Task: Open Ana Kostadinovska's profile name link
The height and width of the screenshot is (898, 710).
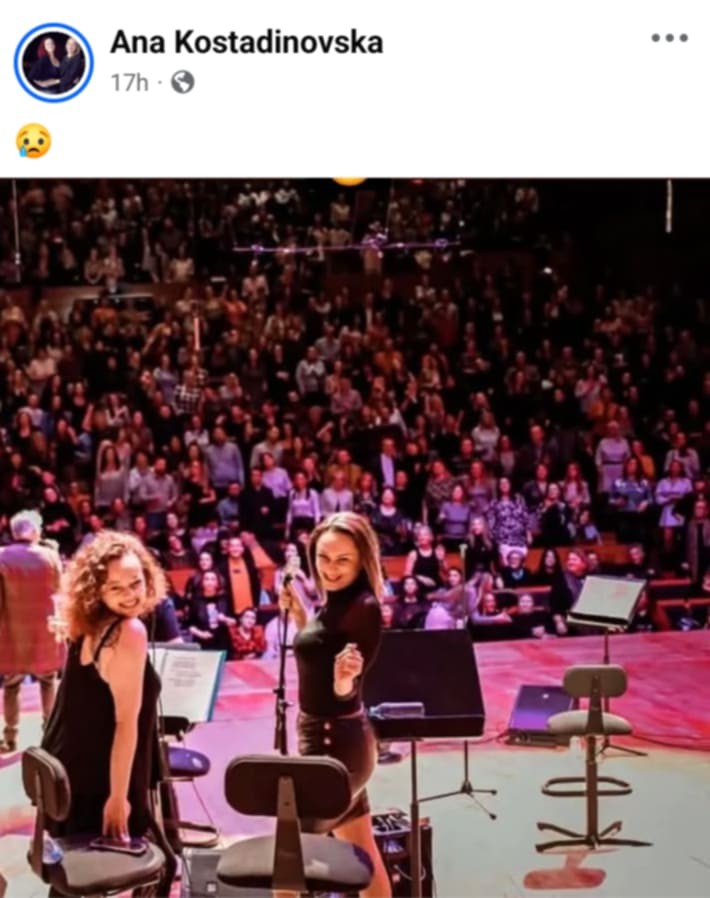Action: tap(246, 42)
